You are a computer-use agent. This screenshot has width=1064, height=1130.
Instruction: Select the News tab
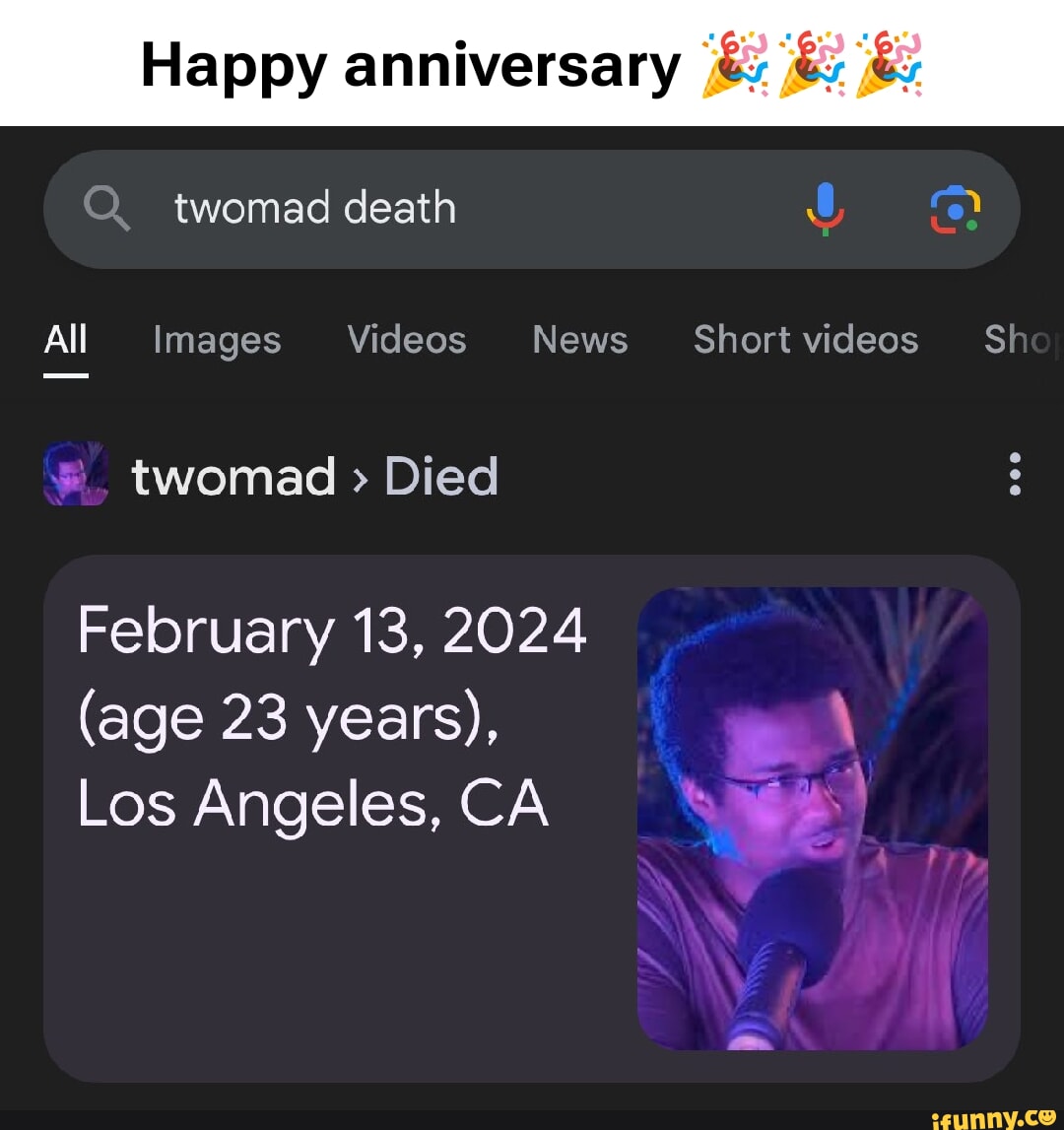click(579, 340)
